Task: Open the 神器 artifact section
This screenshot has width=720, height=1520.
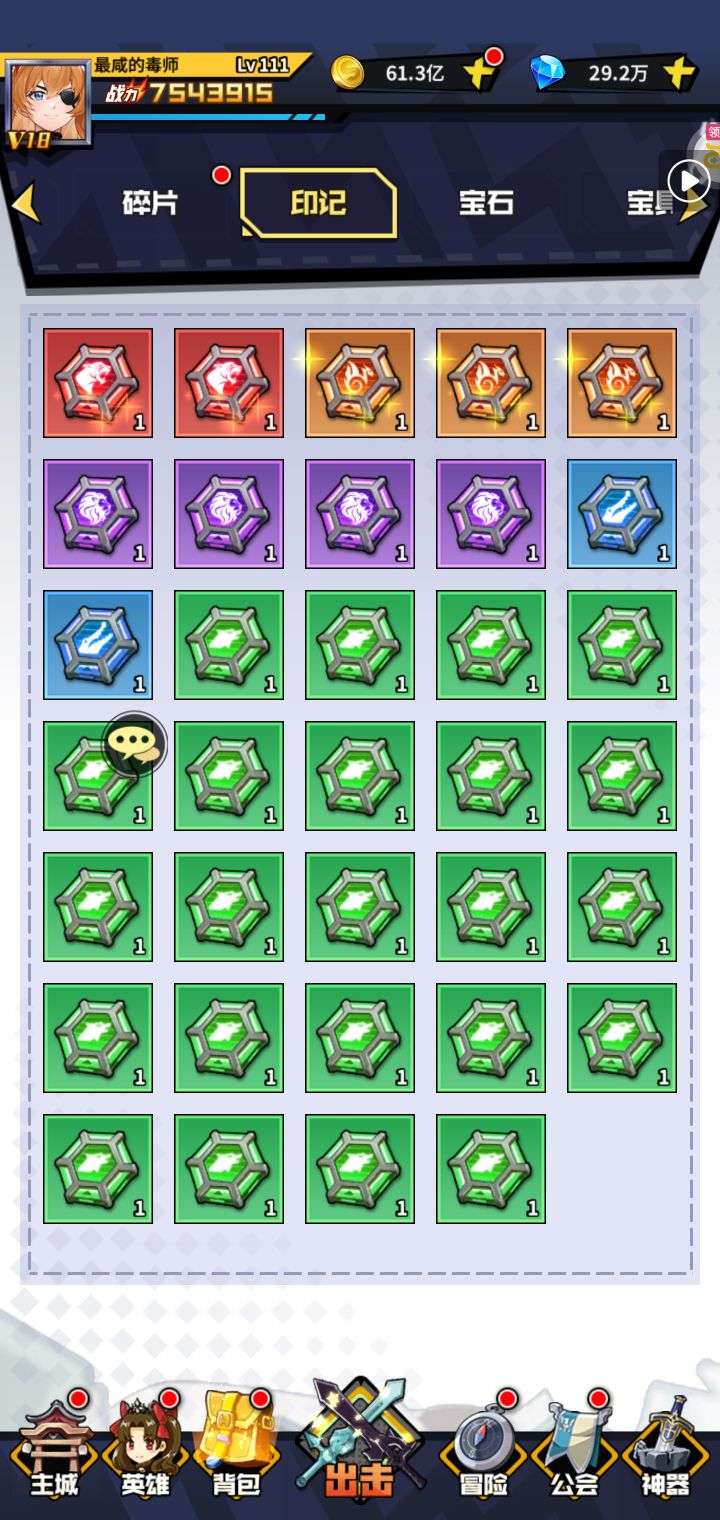Action: click(x=665, y=1450)
